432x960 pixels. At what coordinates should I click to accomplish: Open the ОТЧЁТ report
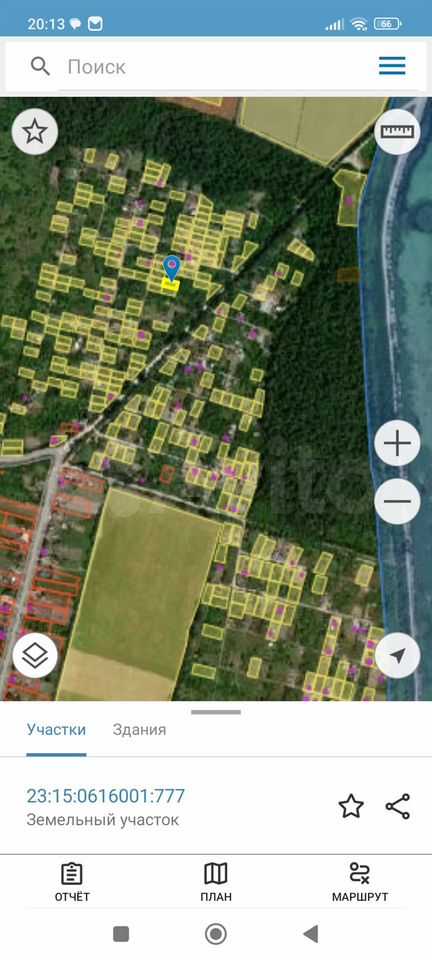[x=72, y=882]
